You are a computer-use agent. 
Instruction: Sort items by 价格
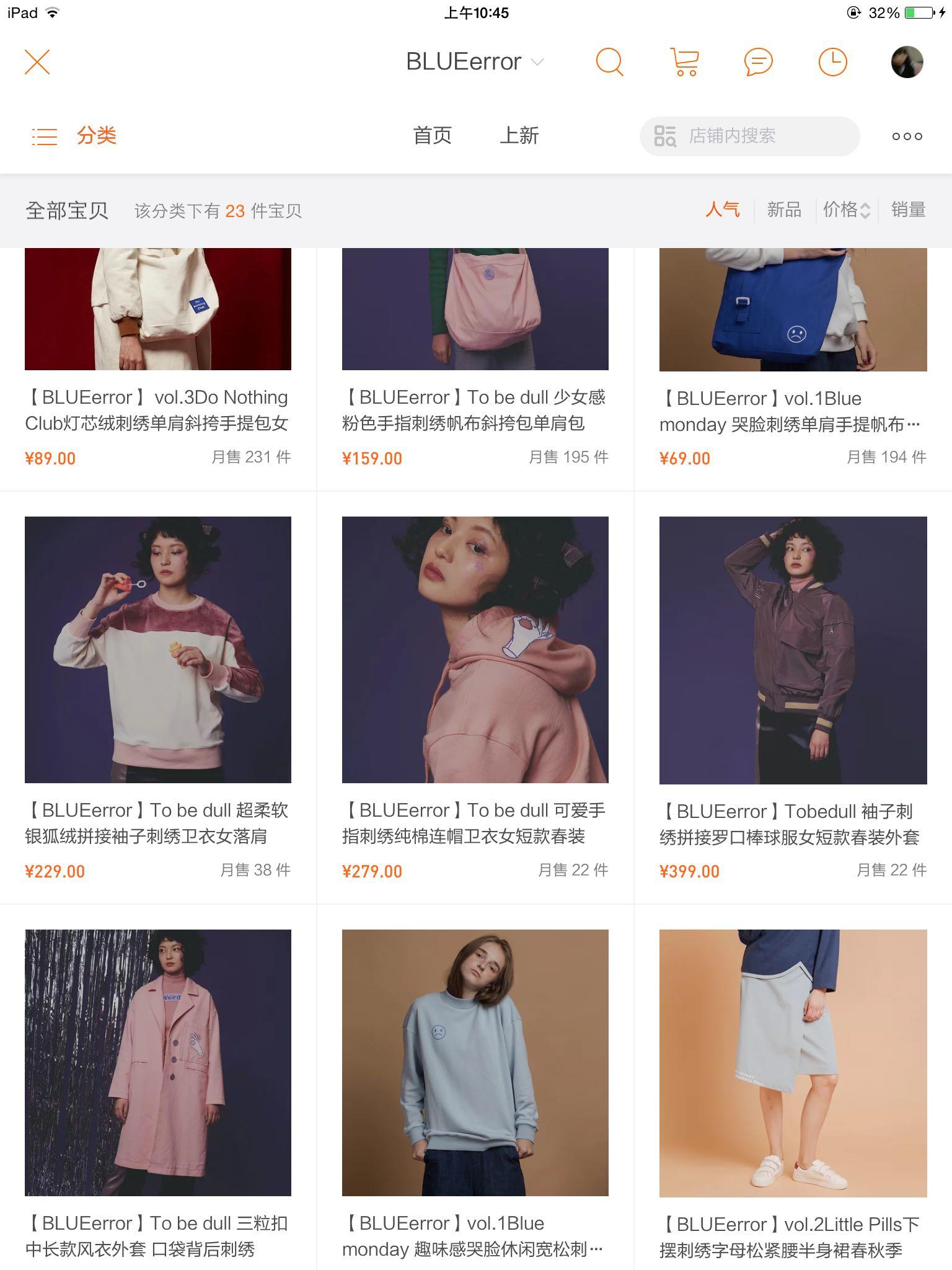coord(846,210)
